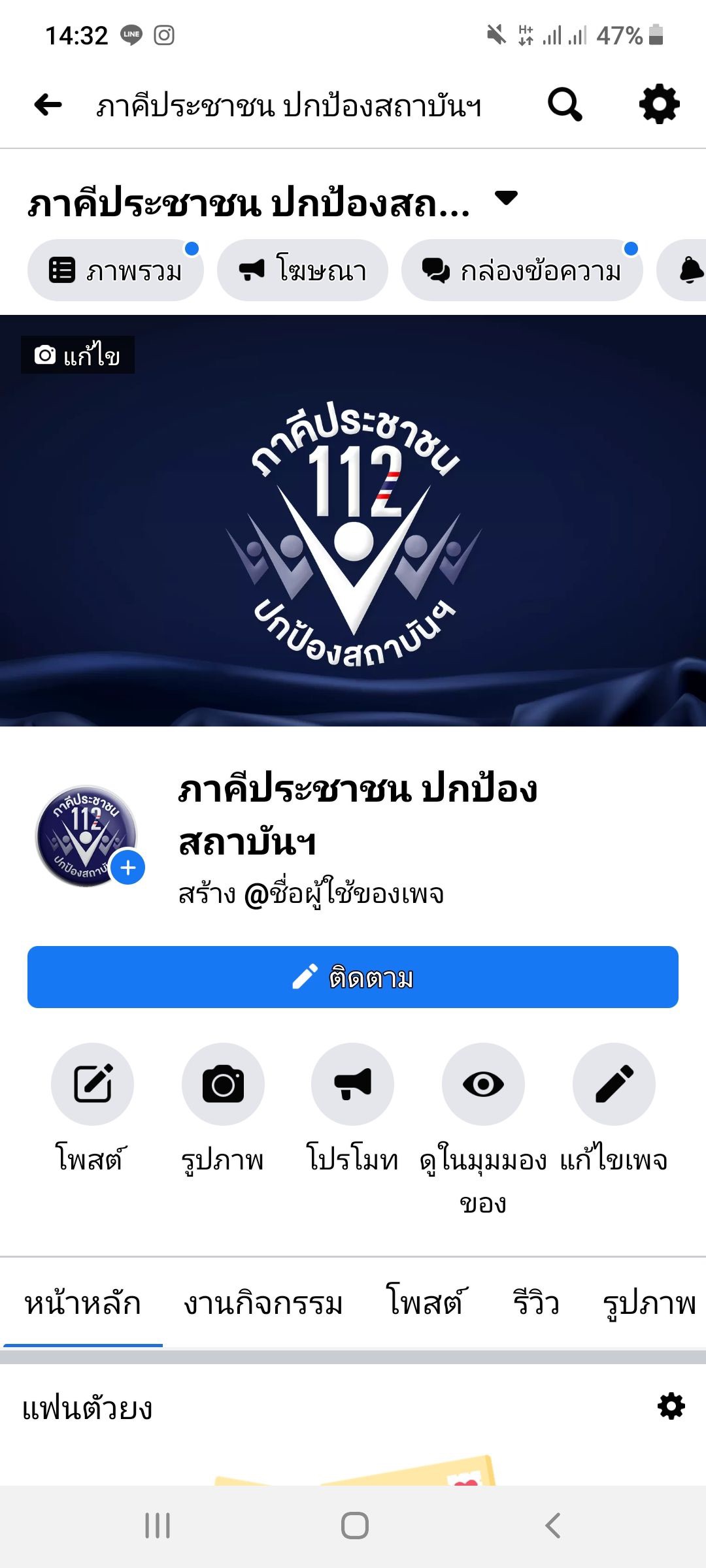This screenshot has height=1568, width=706.
Task: Open page settings via the top gear icon
Action: [659, 105]
